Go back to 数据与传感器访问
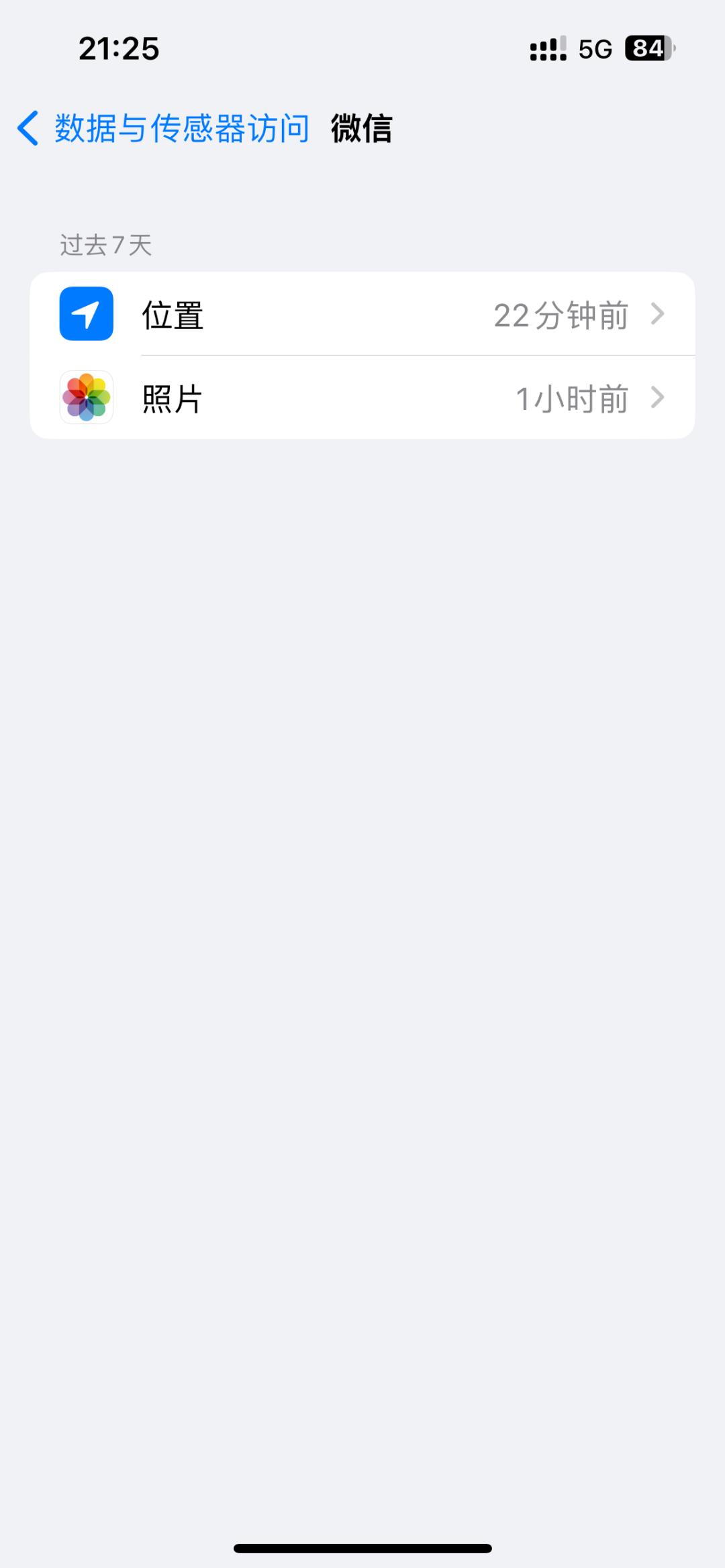Image resolution: width=725 pixels, height=1568 pixels. pyautogui.click(x=163, y=128)
